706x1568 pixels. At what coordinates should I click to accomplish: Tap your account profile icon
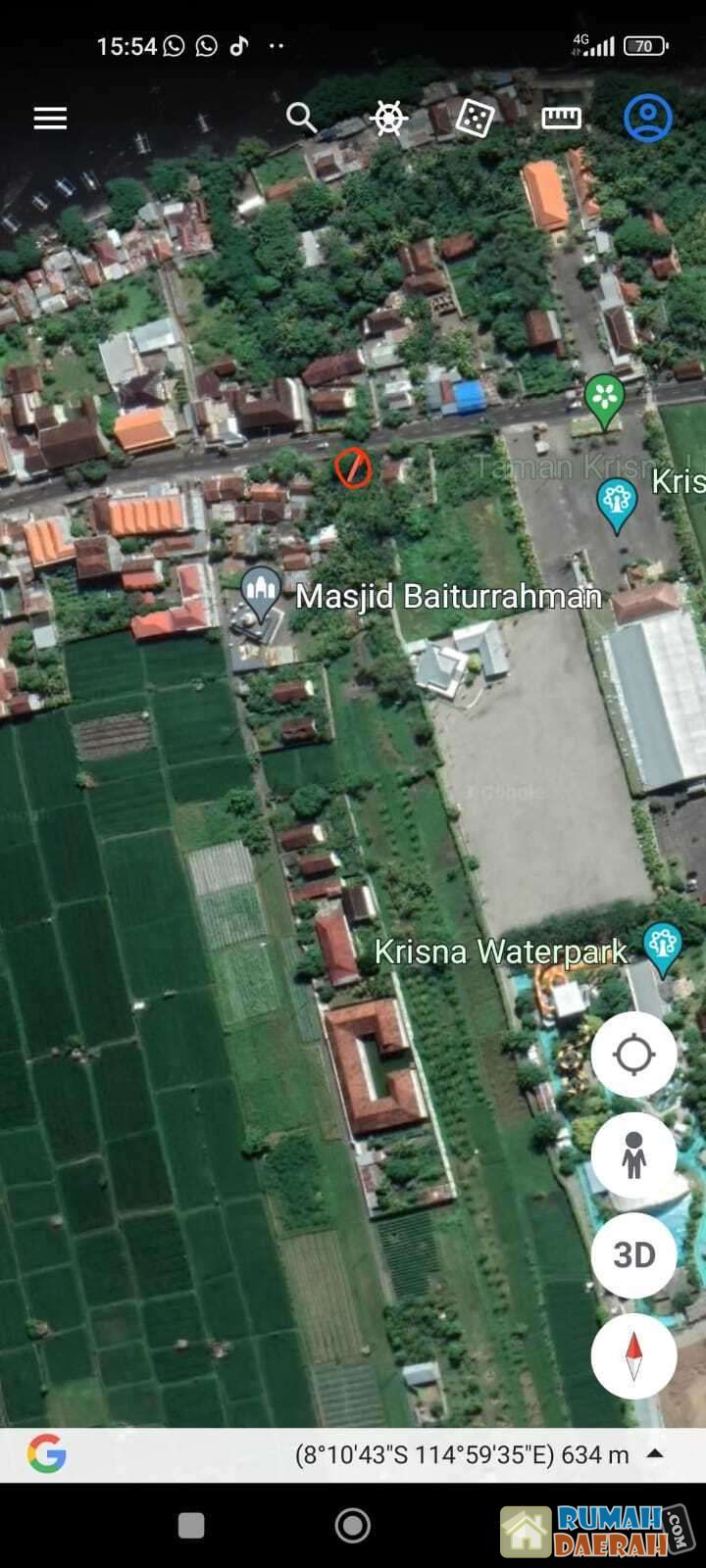pos(647,118)
